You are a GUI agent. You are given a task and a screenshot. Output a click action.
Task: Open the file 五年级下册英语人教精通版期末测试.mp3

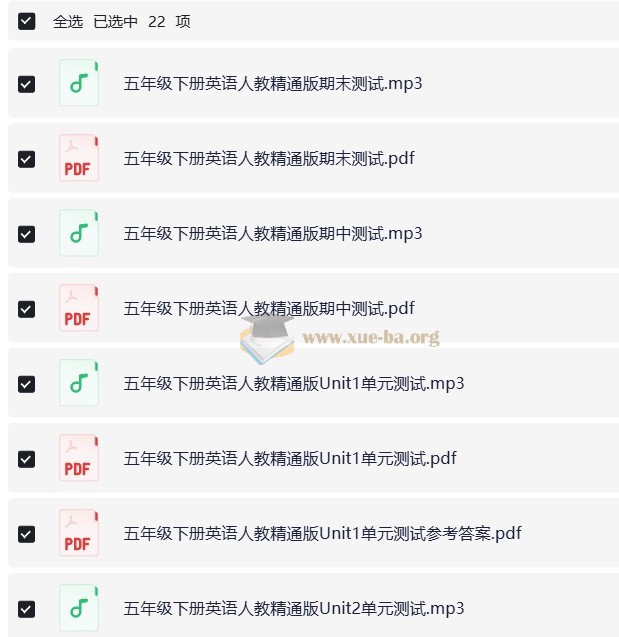(x=273, y=84)
